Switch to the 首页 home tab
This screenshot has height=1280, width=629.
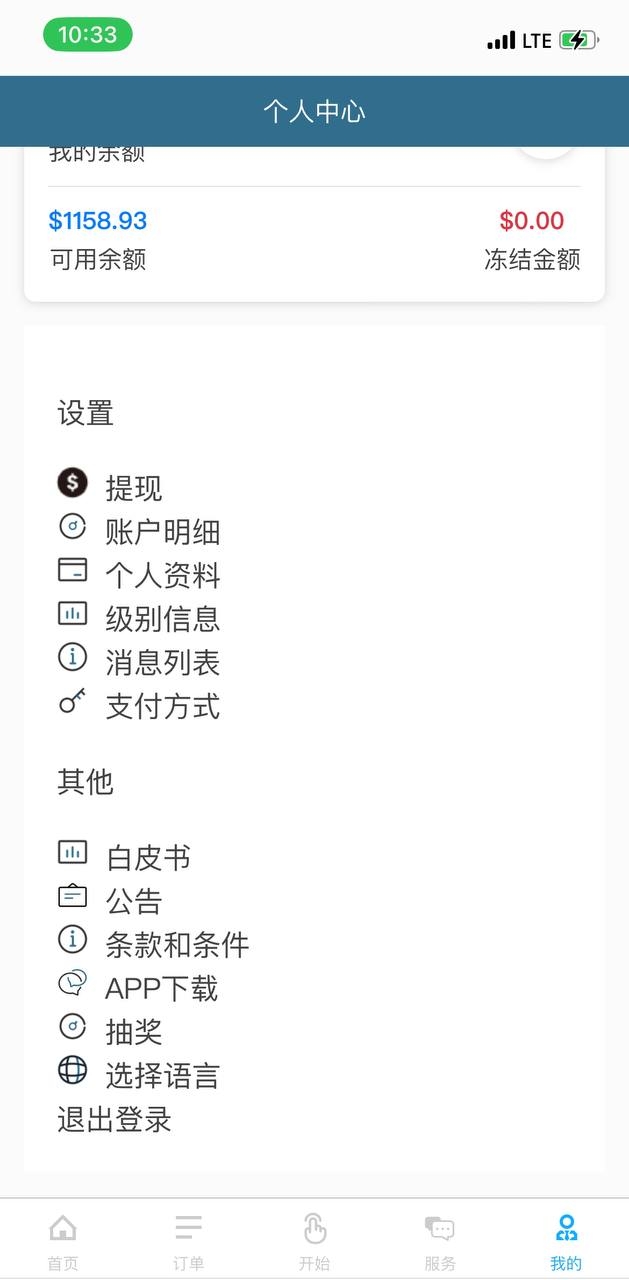(x=63, y=1240)
